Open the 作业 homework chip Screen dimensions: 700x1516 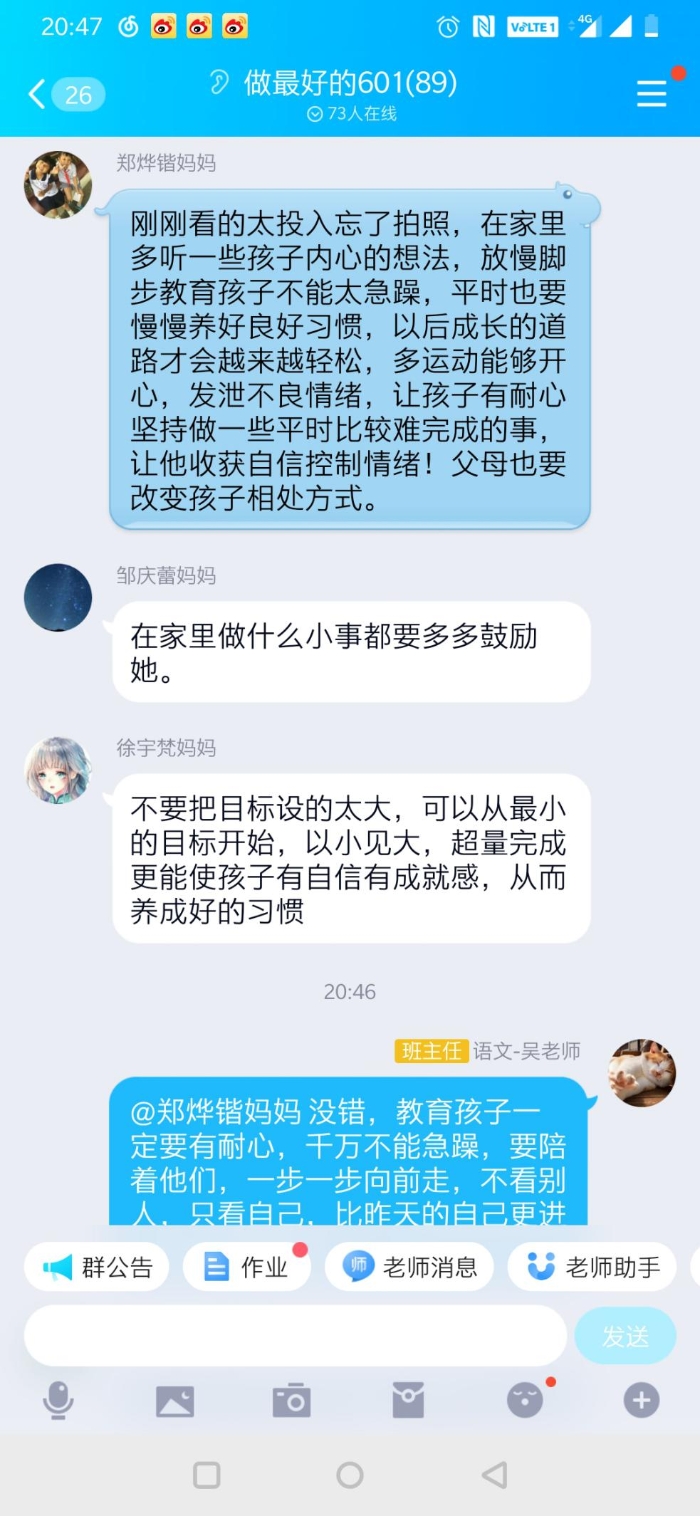(x=246, y=1268)
